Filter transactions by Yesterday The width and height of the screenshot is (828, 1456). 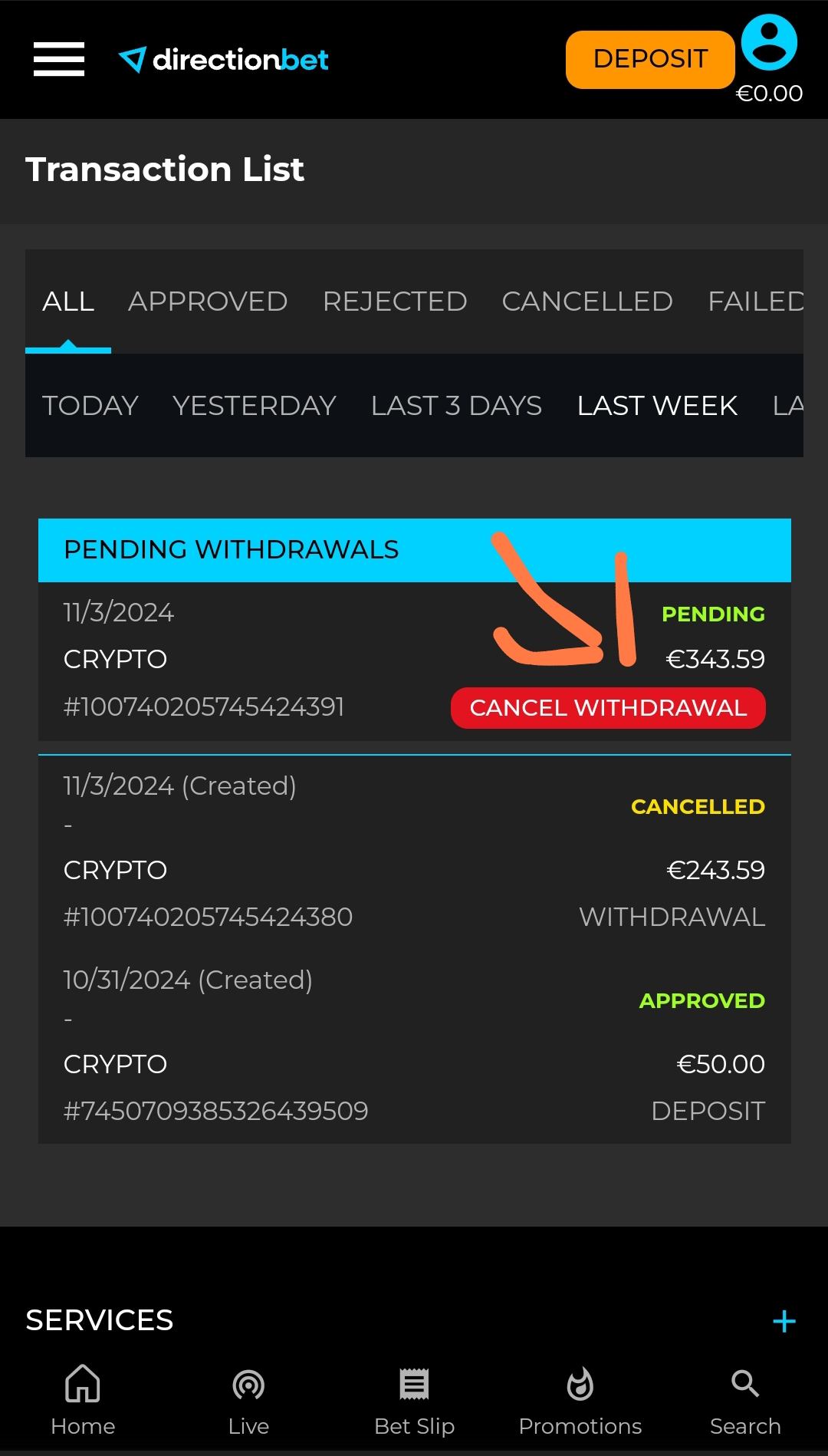pyautogui.click(x=255, y=405)
